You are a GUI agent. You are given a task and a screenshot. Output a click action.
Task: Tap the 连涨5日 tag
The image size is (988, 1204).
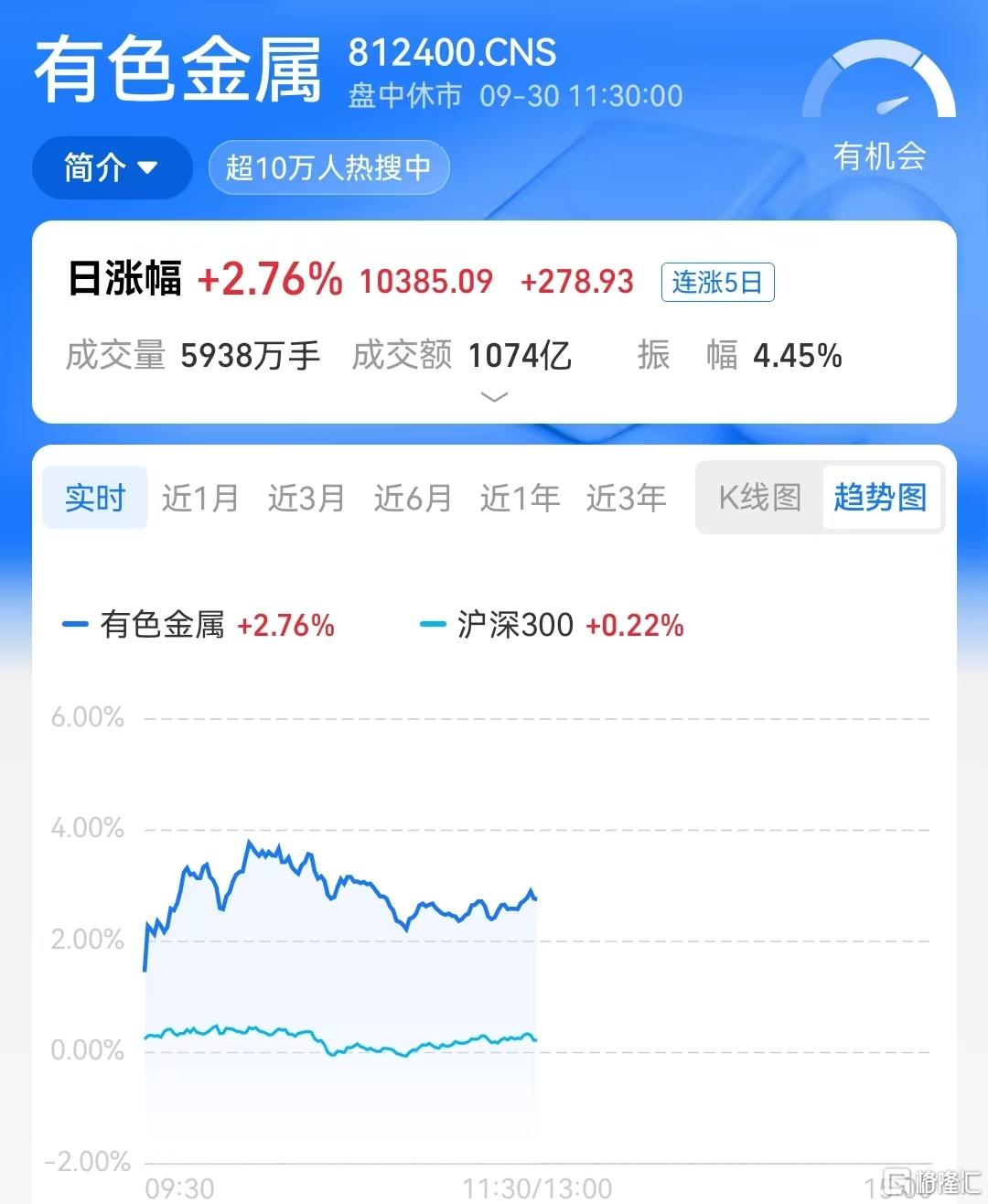click(717, 282)
